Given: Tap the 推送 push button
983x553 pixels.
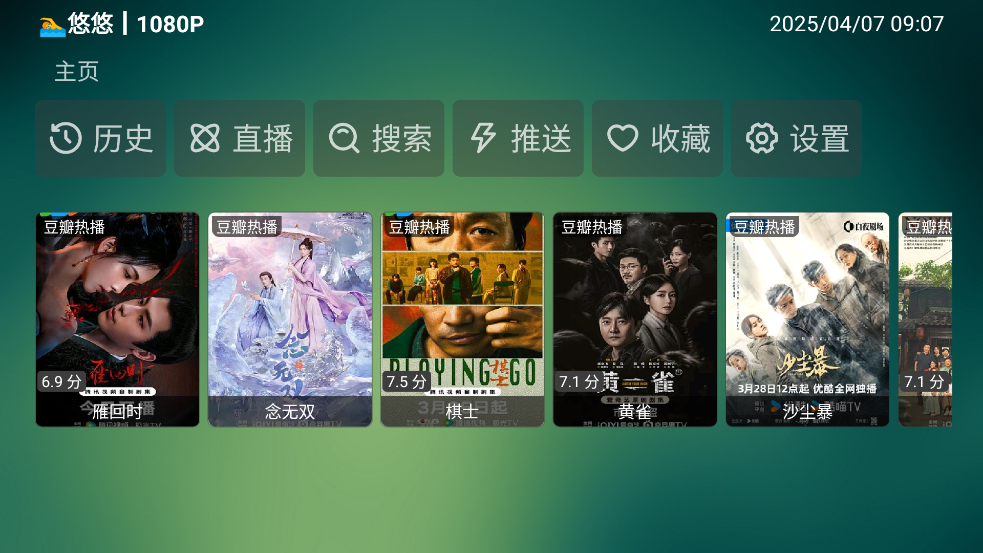Looking at the screenshot, I should (x=518, y=139).
